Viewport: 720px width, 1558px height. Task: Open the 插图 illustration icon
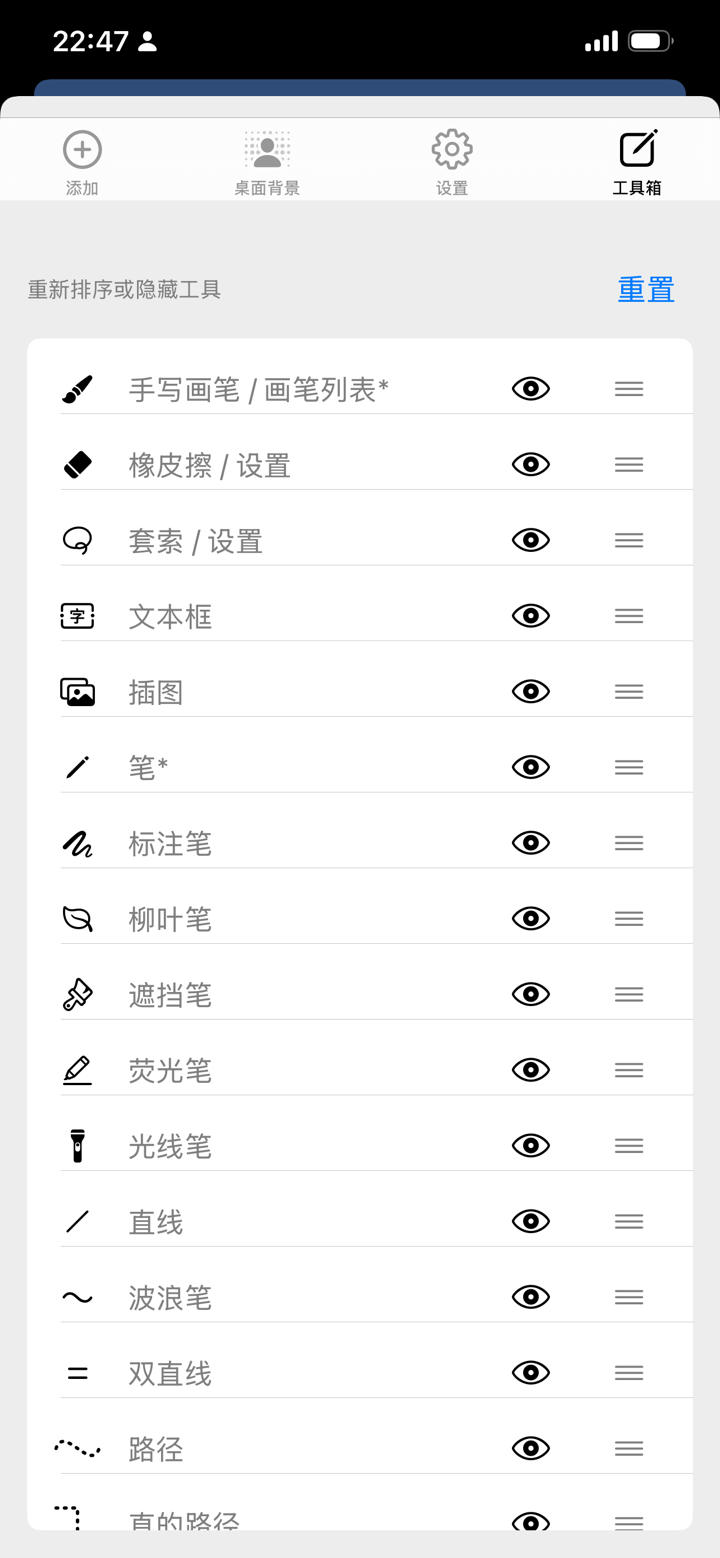click(78, 691)
